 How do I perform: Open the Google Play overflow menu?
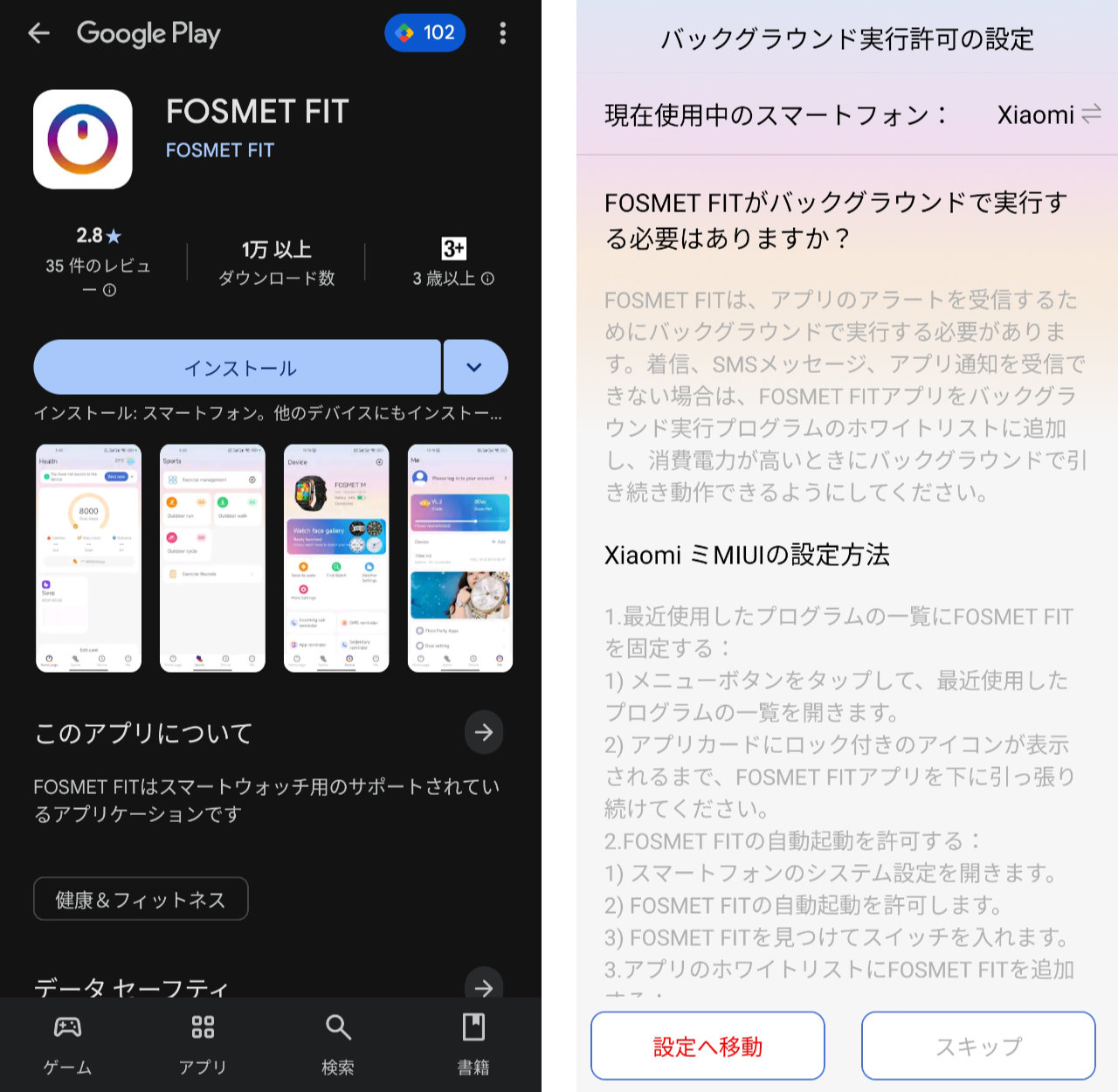click(502, 33)
